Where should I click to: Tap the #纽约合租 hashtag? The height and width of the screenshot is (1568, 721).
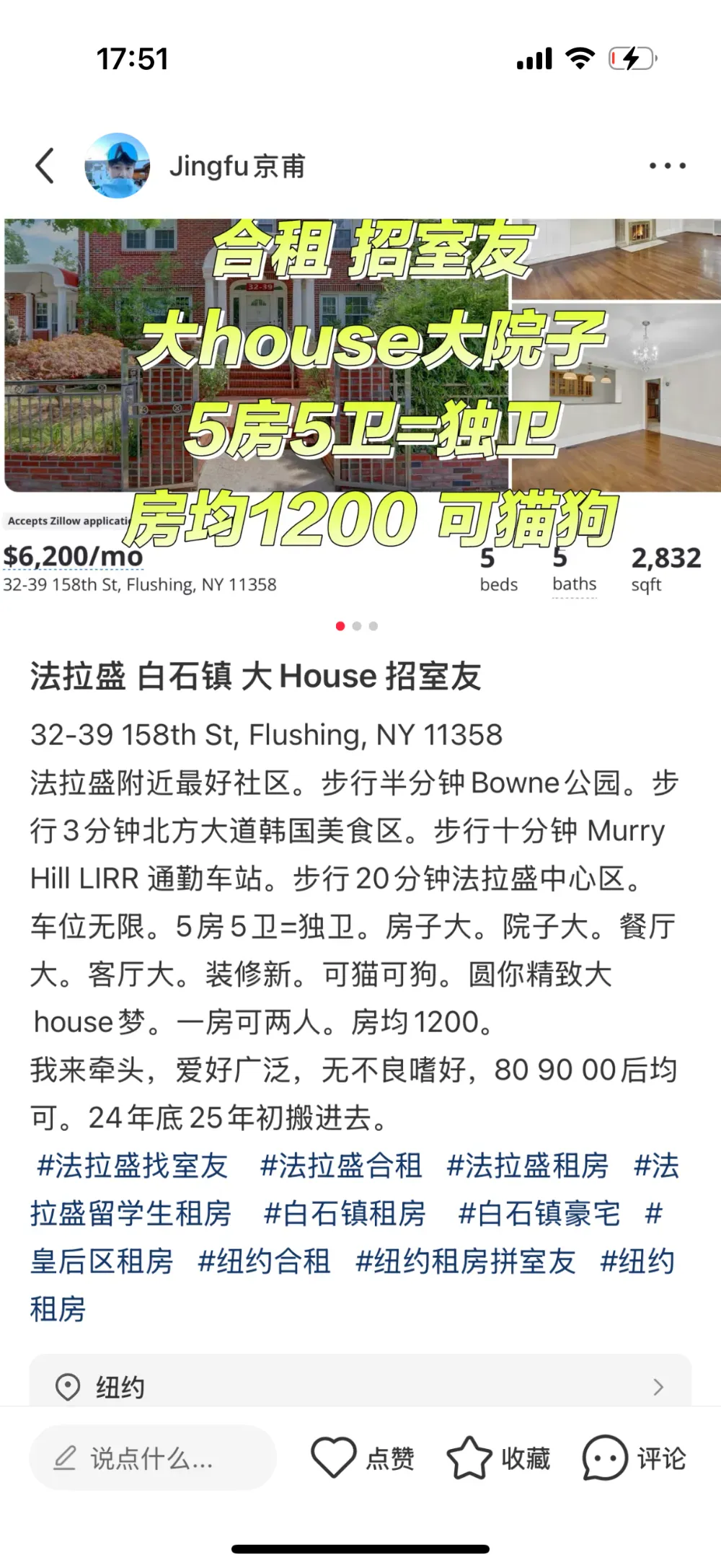pyautogui.click(x=264, y=1261)
